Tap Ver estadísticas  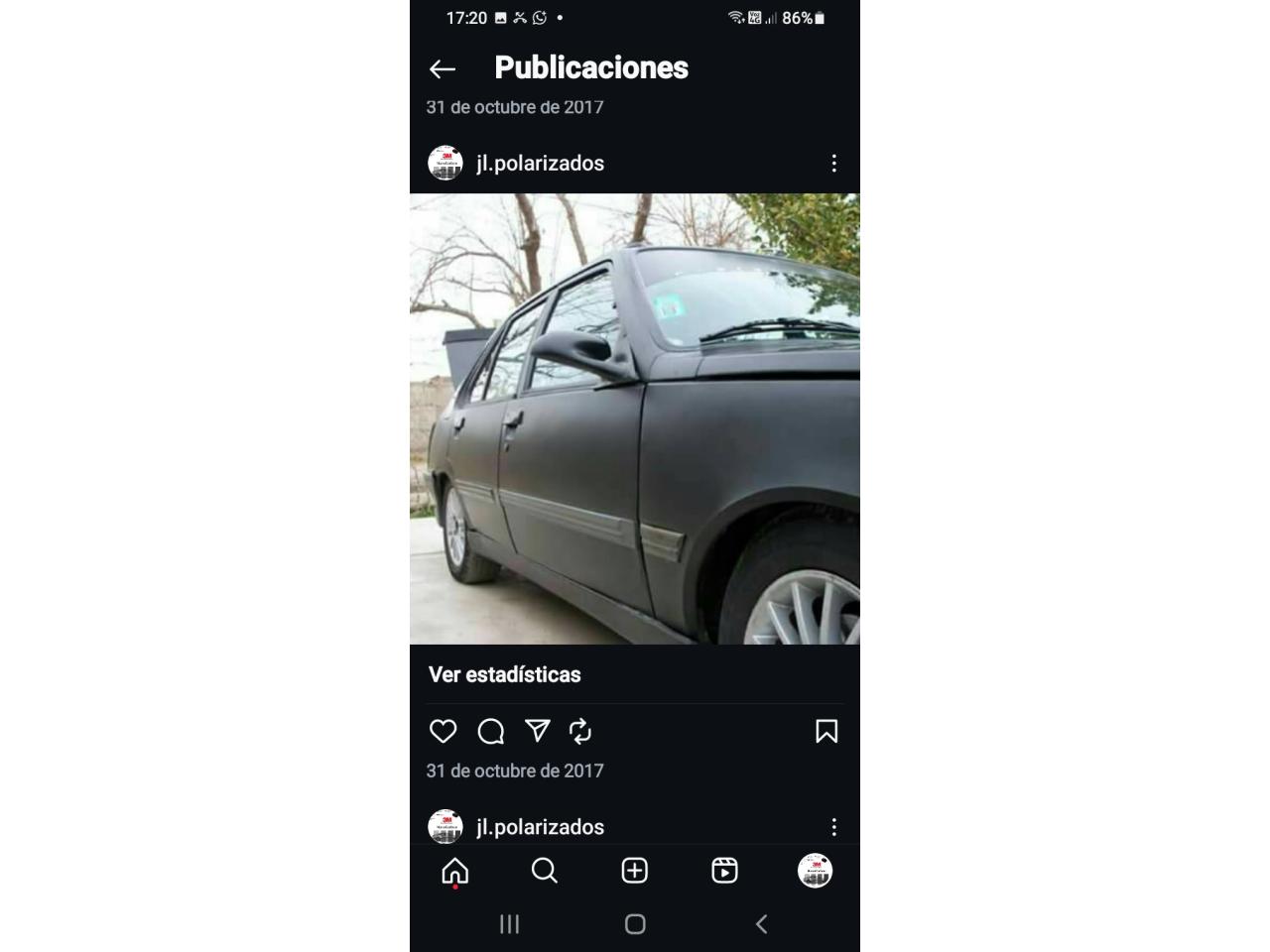click(x=504, y=674)
